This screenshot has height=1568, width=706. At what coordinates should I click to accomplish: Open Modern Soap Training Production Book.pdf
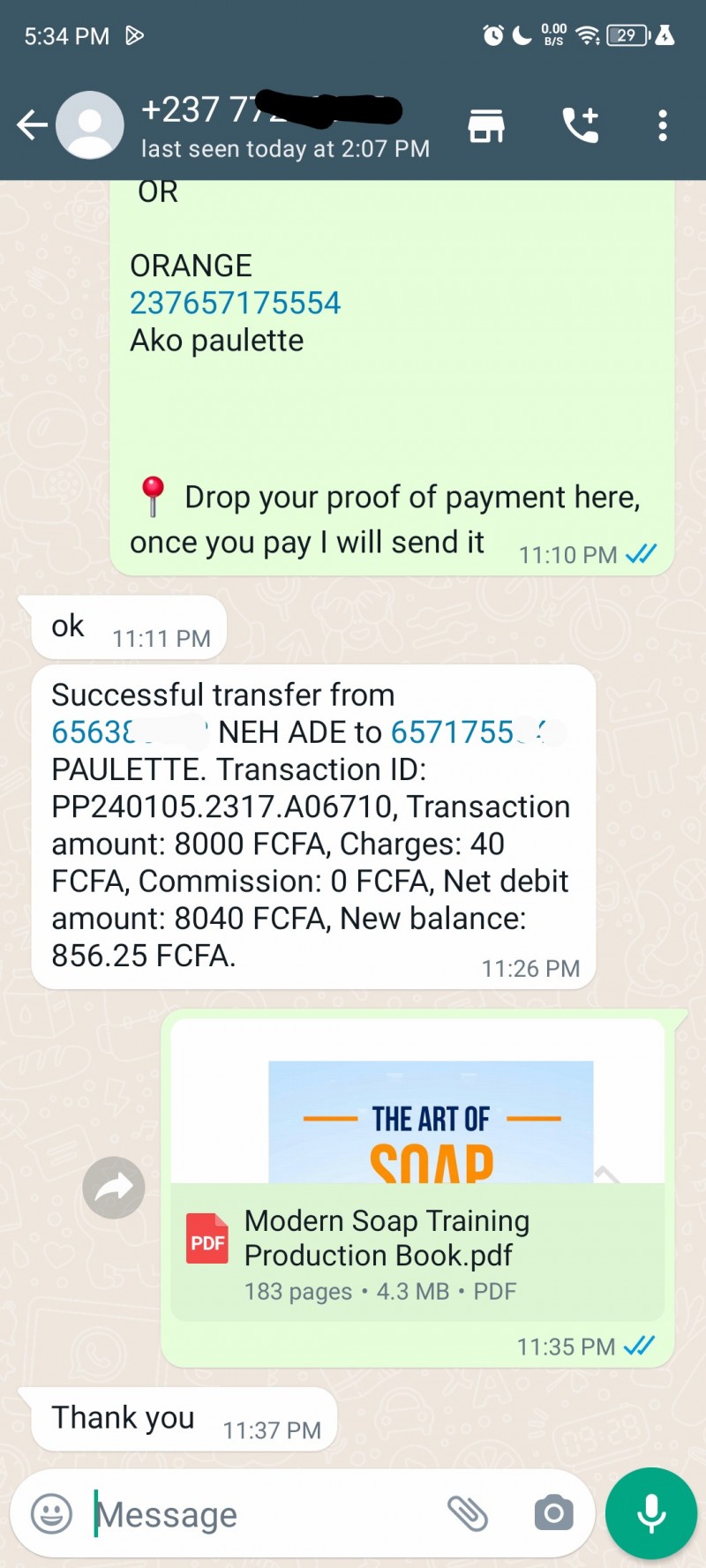[x=387, y=1239]
